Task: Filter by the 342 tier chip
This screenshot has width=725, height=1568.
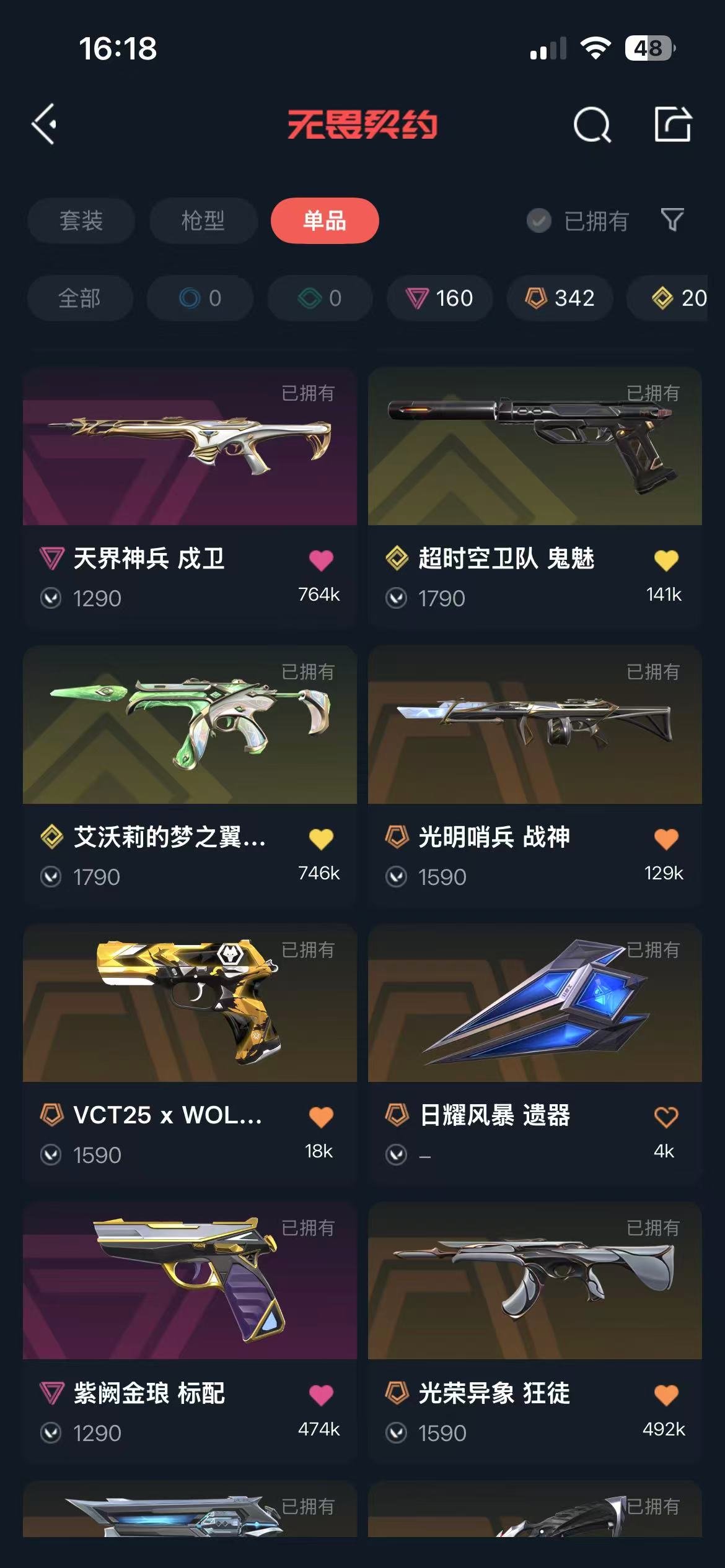Action: (x=560, y=298)
